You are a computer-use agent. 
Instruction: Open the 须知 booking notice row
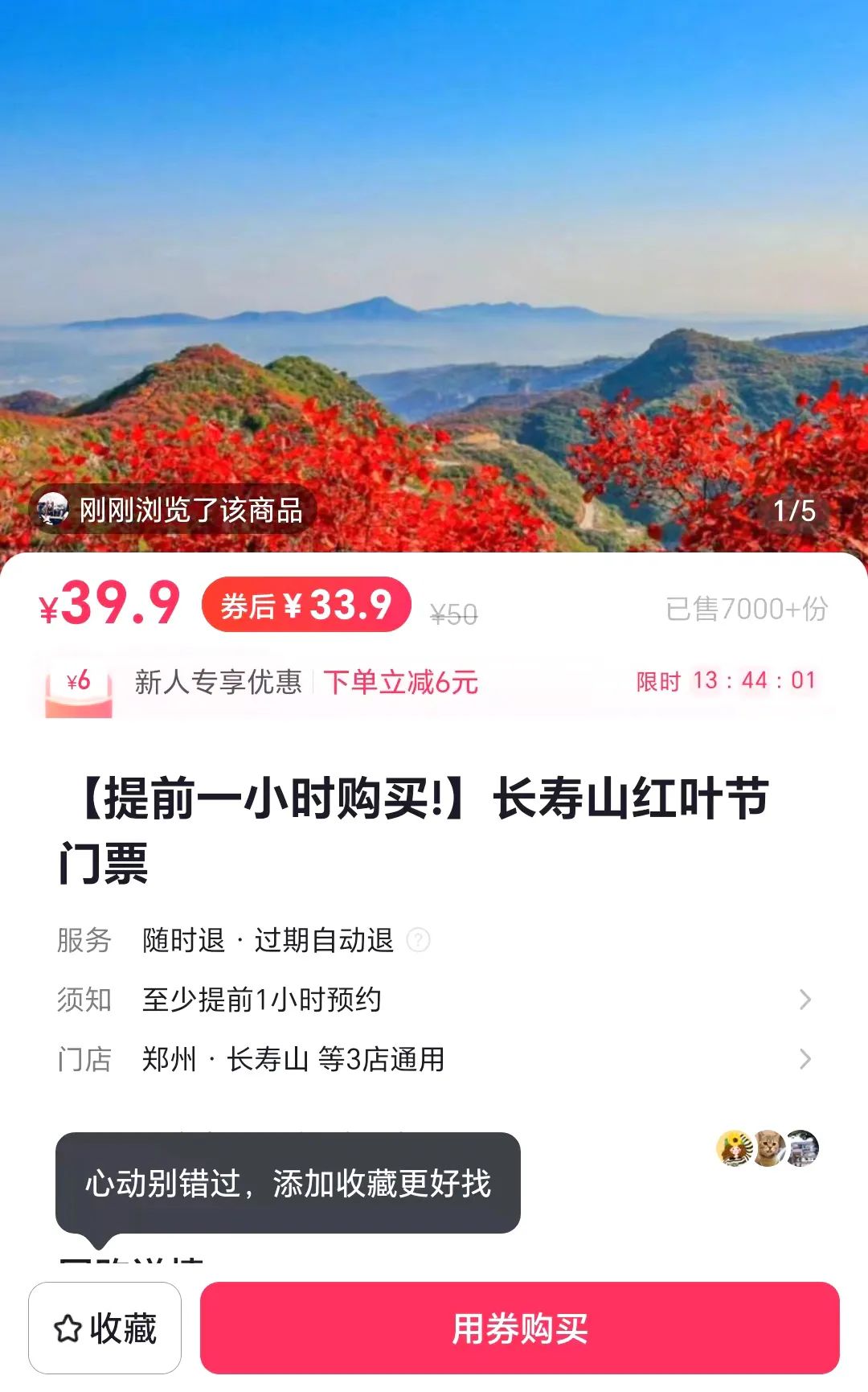point(434,1000)
